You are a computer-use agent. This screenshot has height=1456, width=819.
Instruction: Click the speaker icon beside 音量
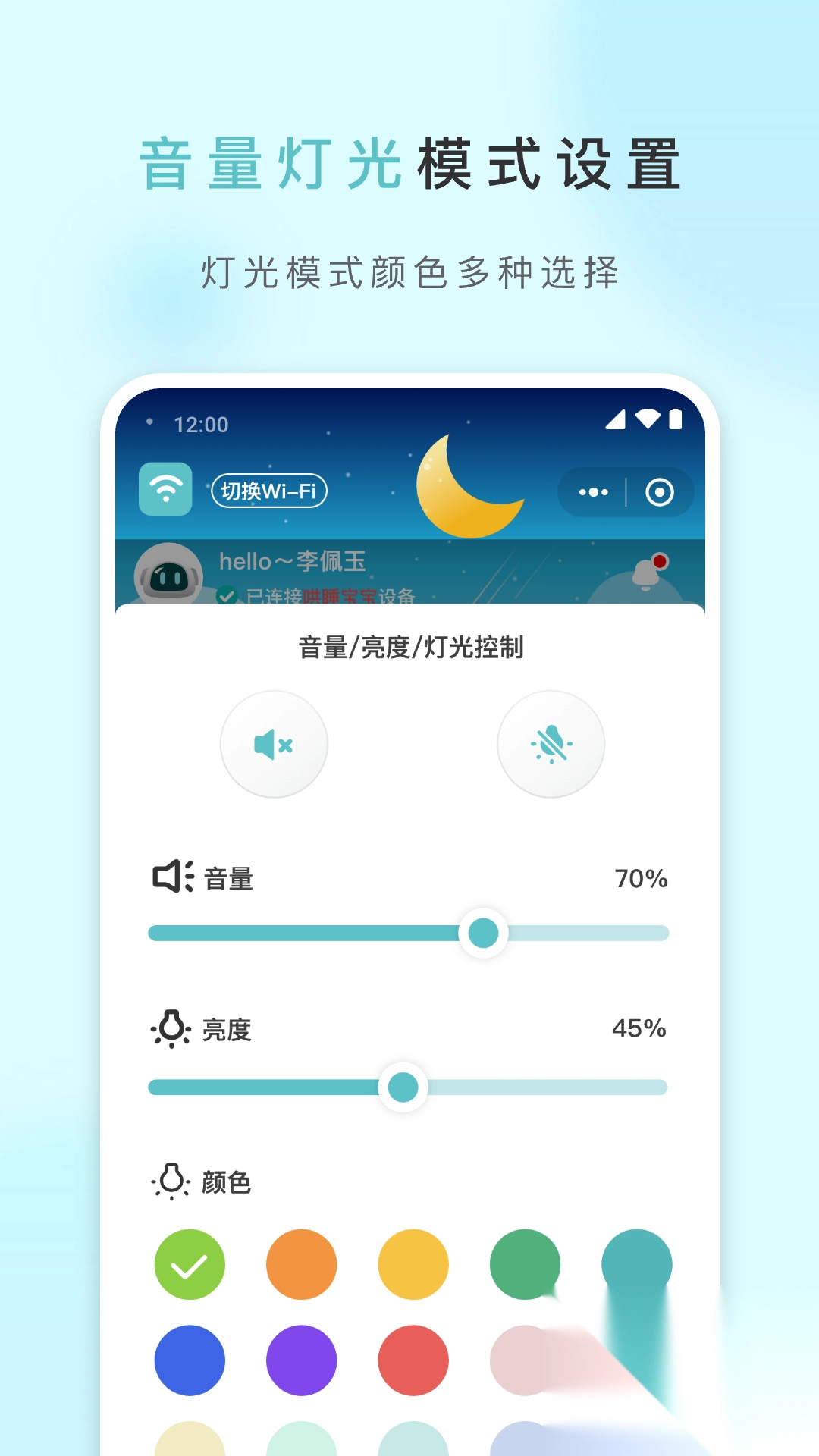pyautogui.click(x=168, y=878)
